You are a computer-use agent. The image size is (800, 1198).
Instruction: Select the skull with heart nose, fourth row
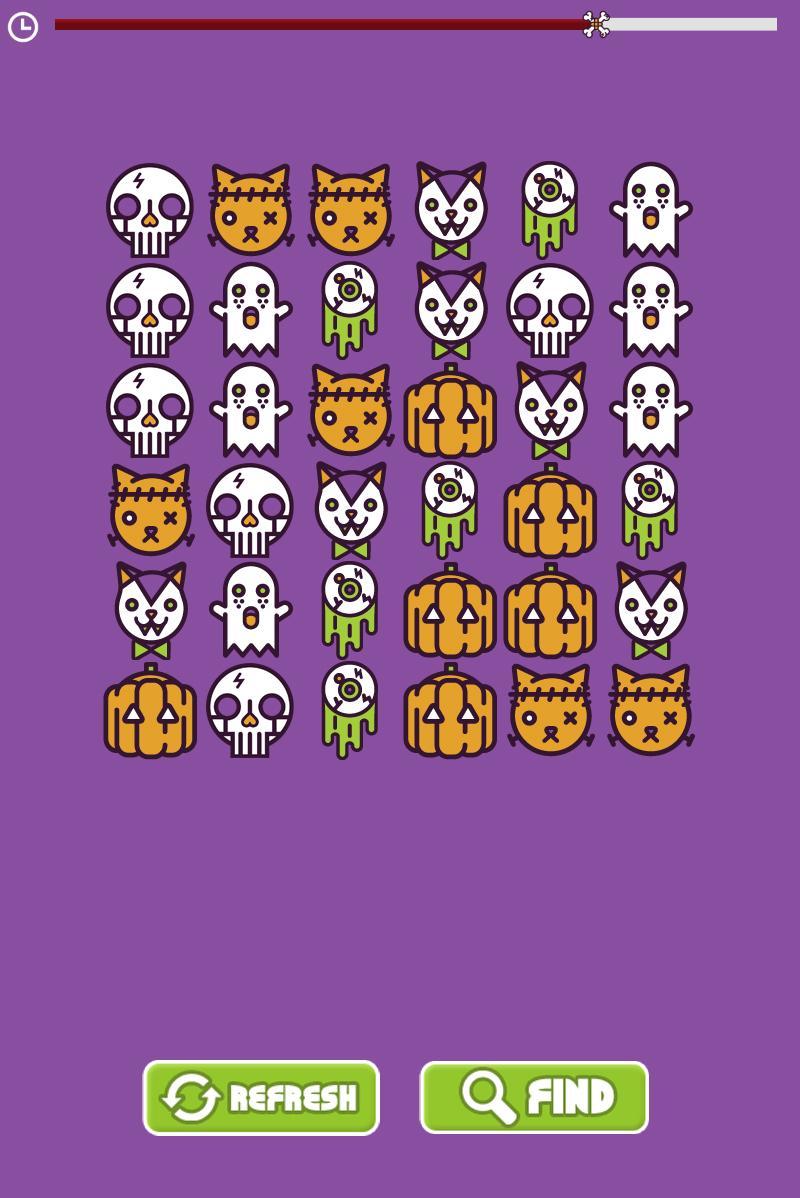(x=250, y=510)
